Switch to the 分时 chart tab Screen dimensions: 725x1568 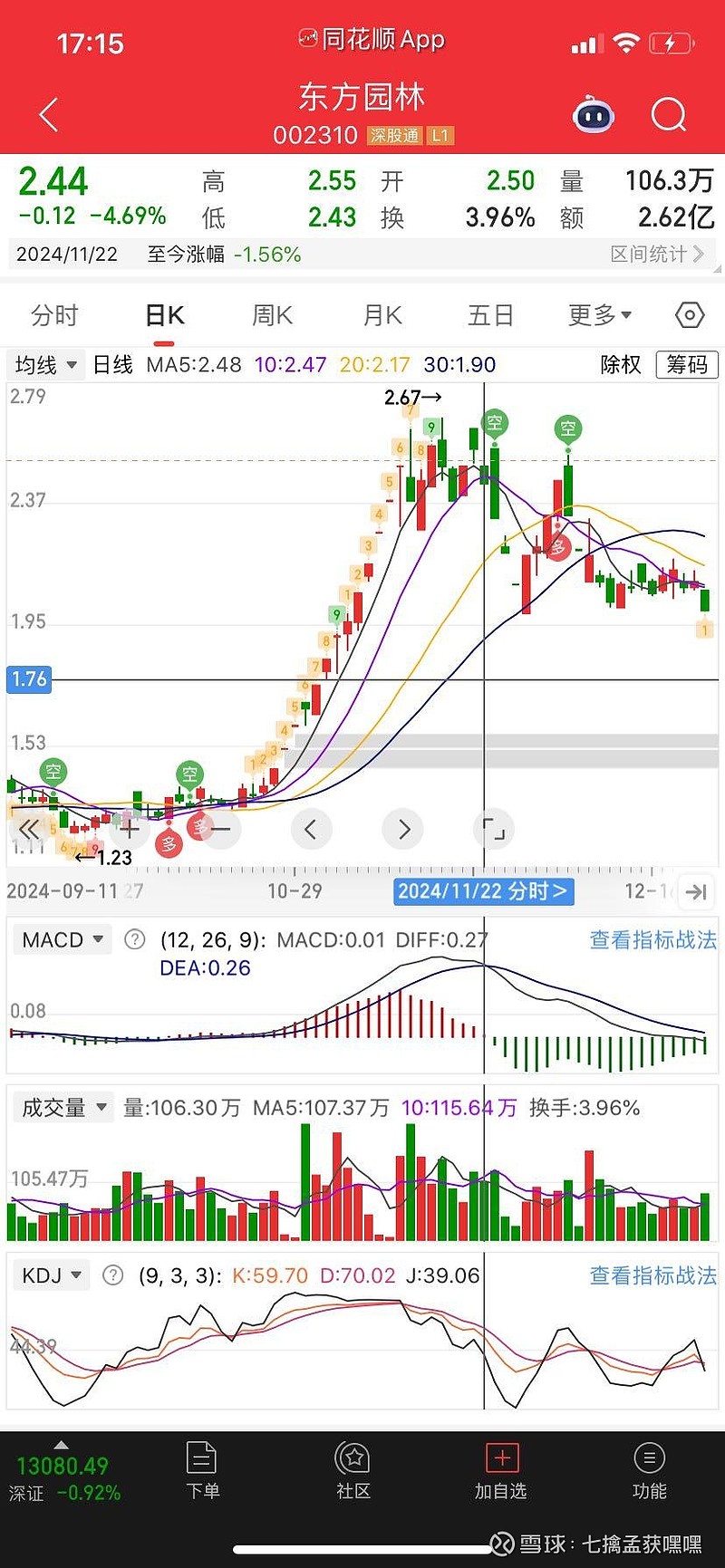(54, 315)
